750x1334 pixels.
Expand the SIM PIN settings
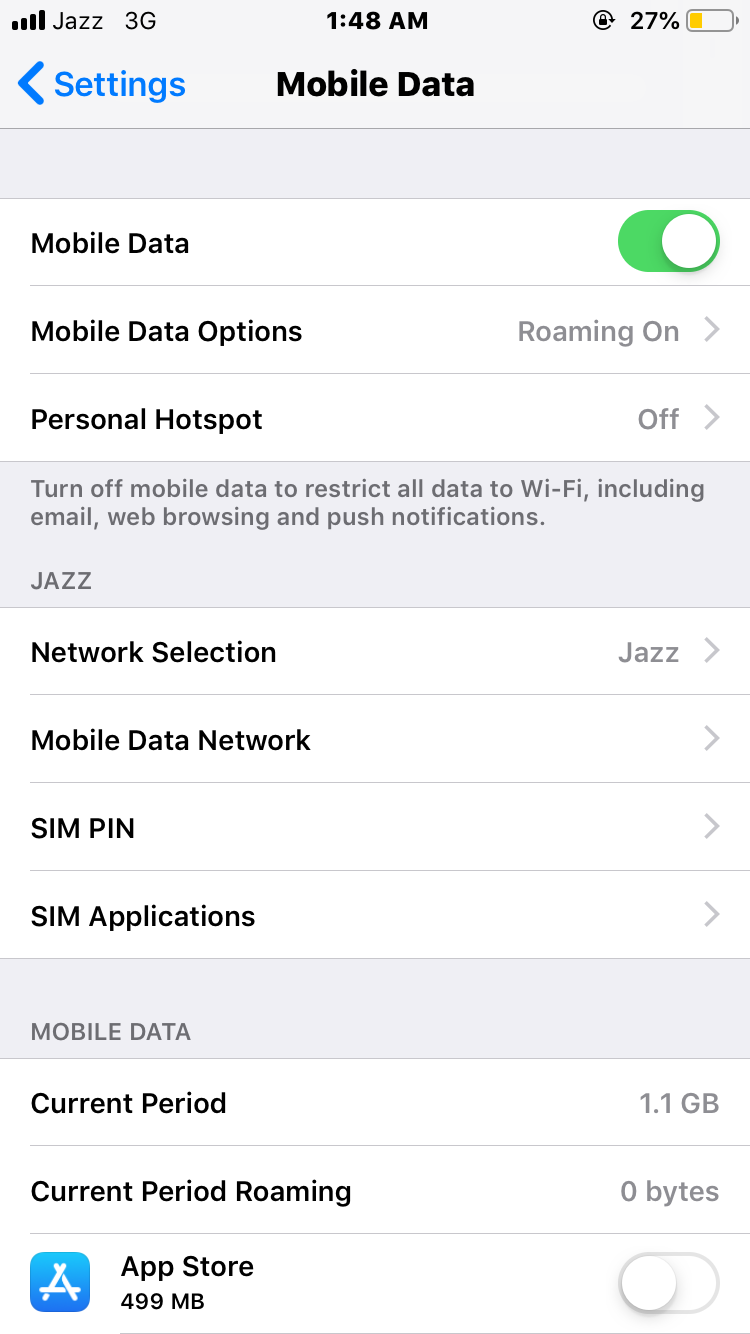coord(375,827)
